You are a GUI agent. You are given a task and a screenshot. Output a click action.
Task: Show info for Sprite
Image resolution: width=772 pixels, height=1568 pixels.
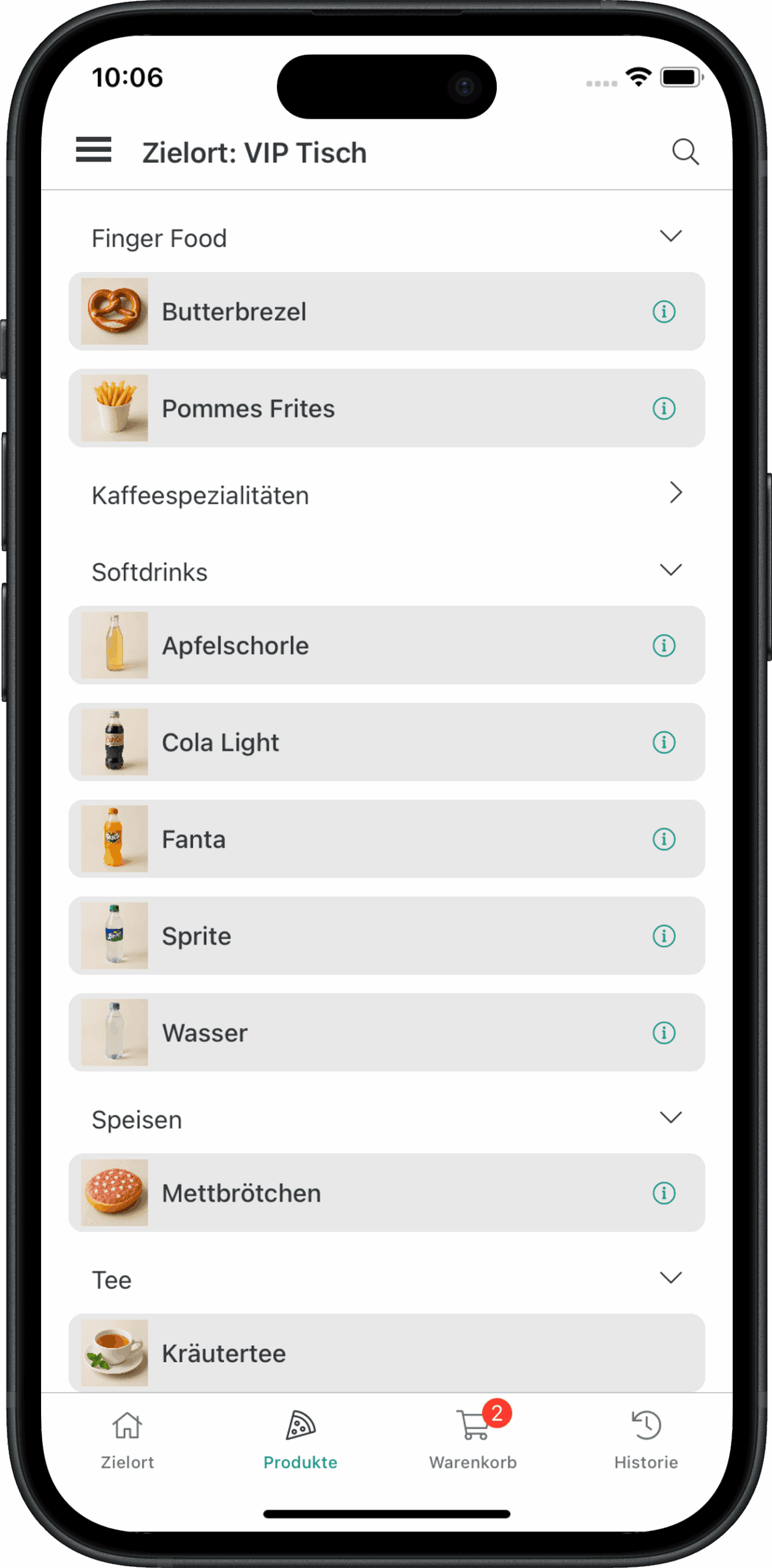[x=664, y=936]
